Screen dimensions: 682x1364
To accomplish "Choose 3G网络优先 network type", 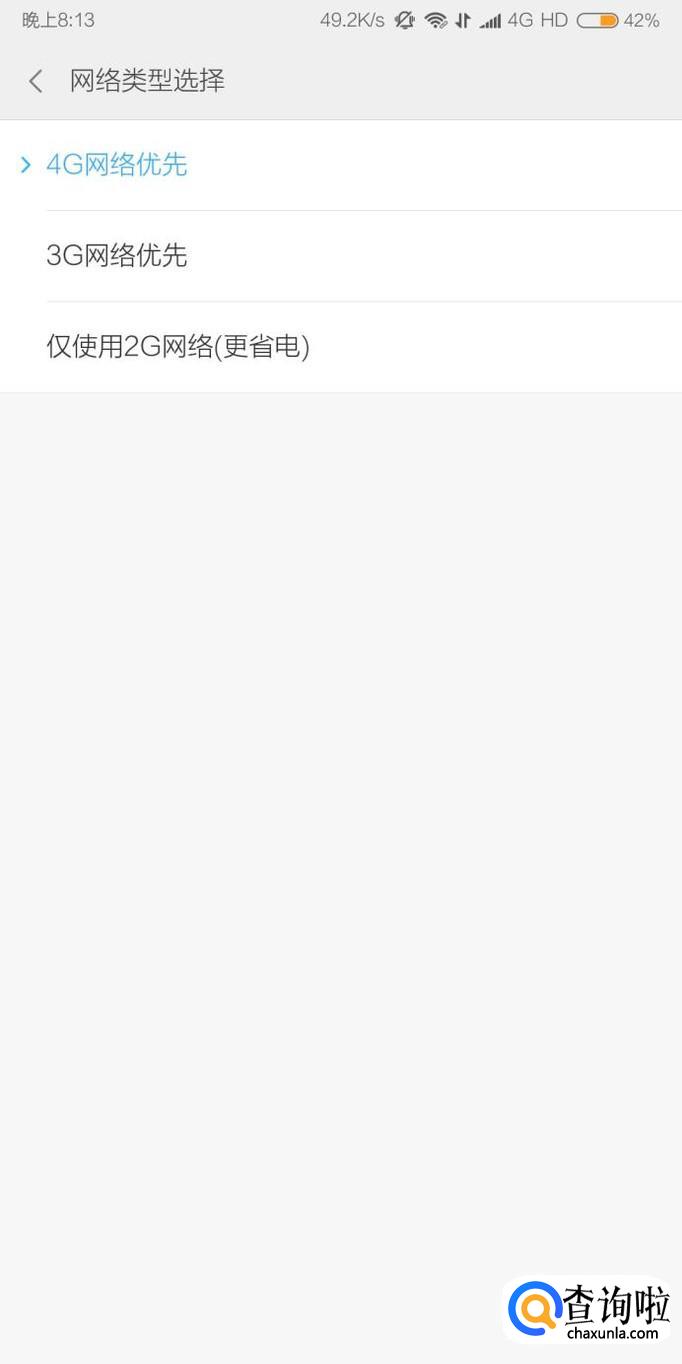I will 341,256.
